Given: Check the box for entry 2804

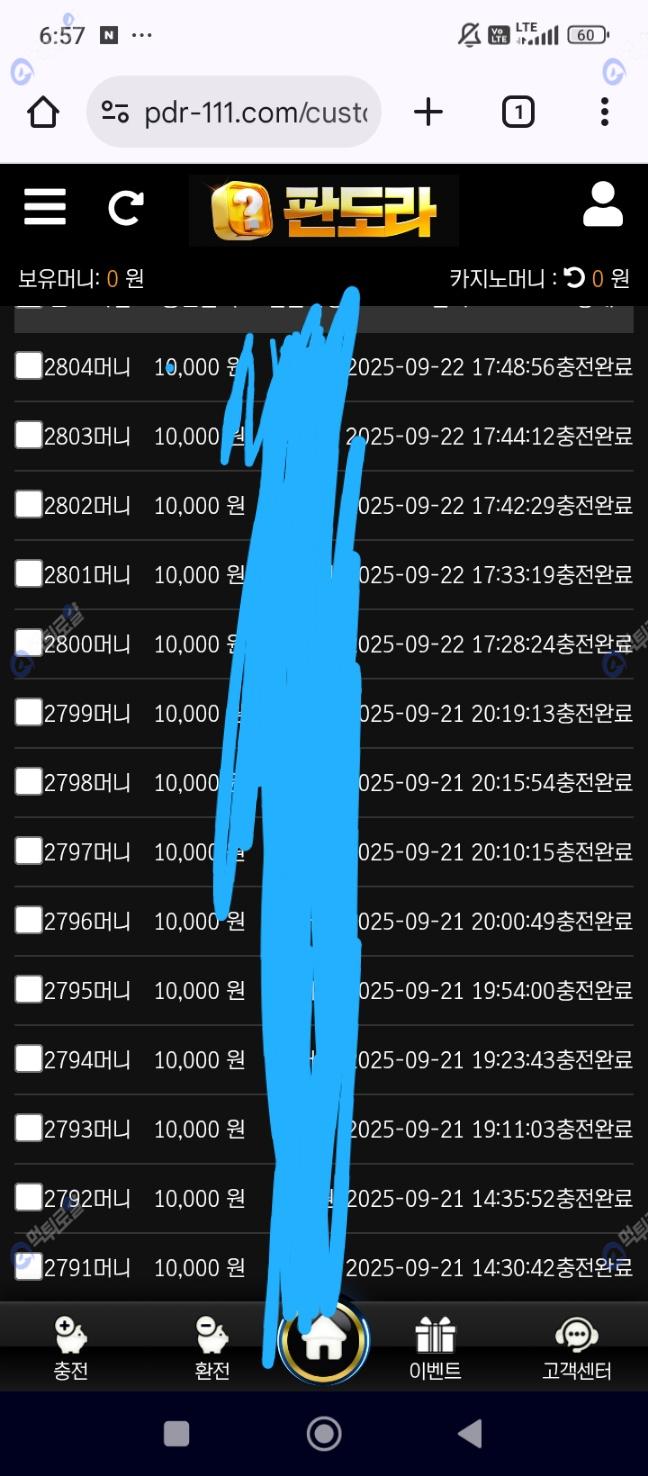Looking at the screenshot, I should pos(29,366).
